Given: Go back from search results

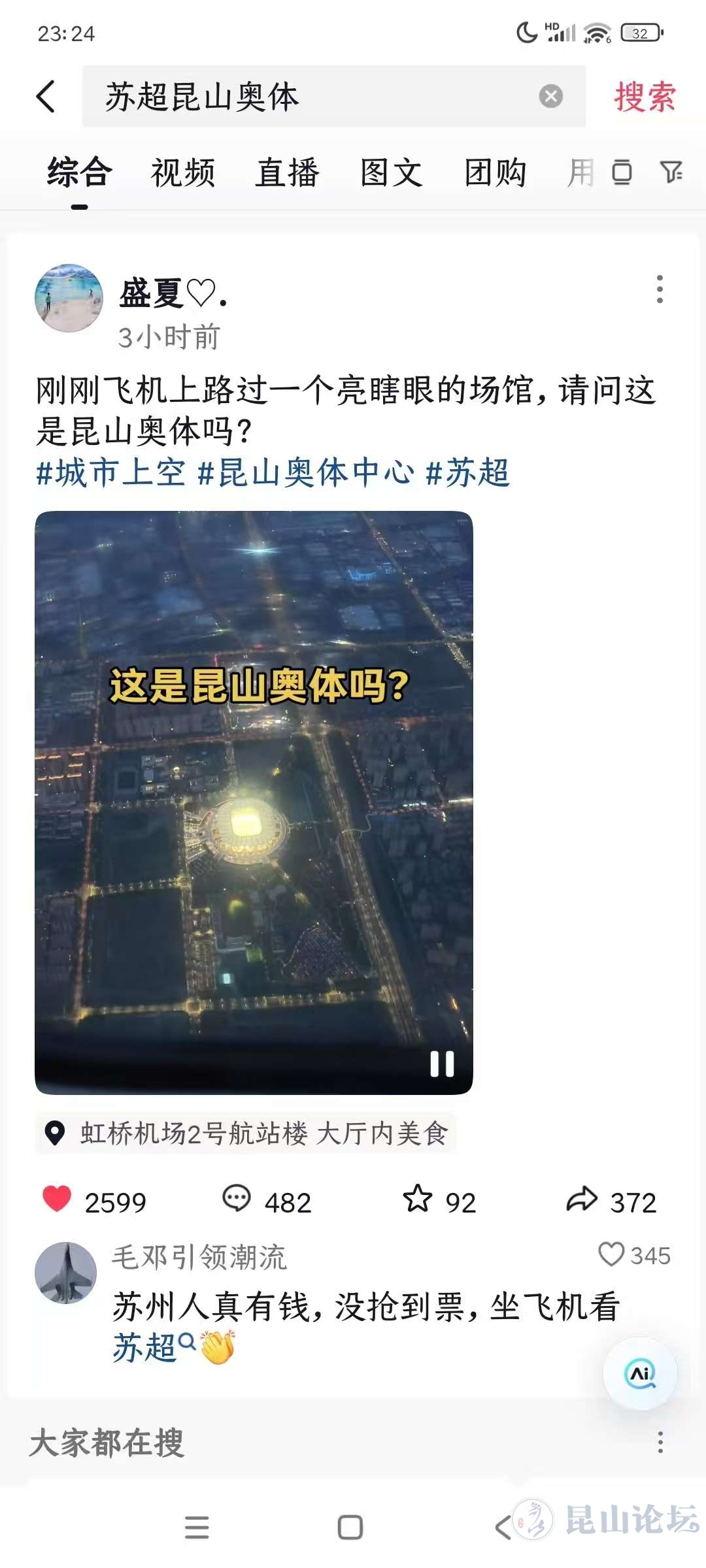Looking at the screenshot, I should click(46, 97).
